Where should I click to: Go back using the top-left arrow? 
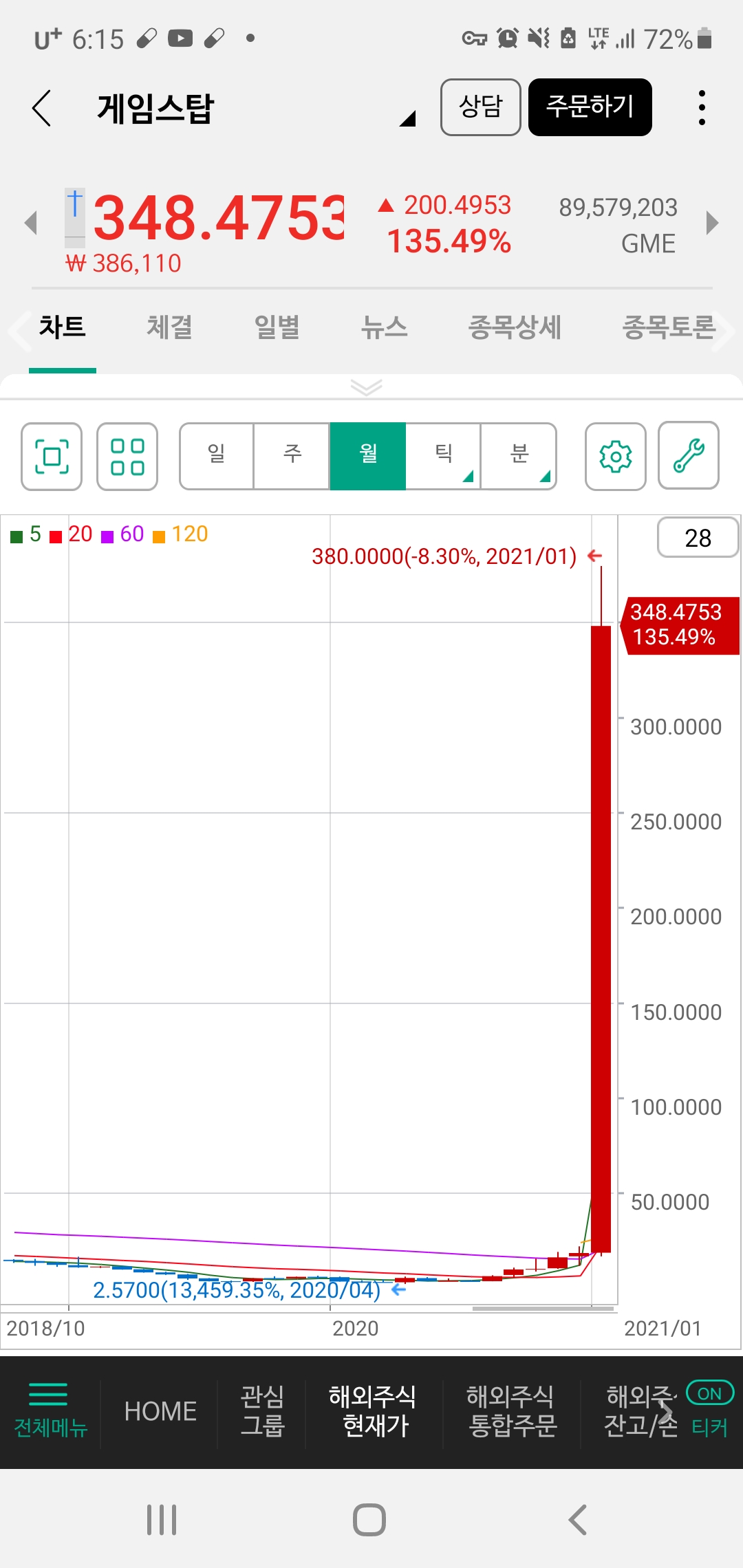coord(42,108)
